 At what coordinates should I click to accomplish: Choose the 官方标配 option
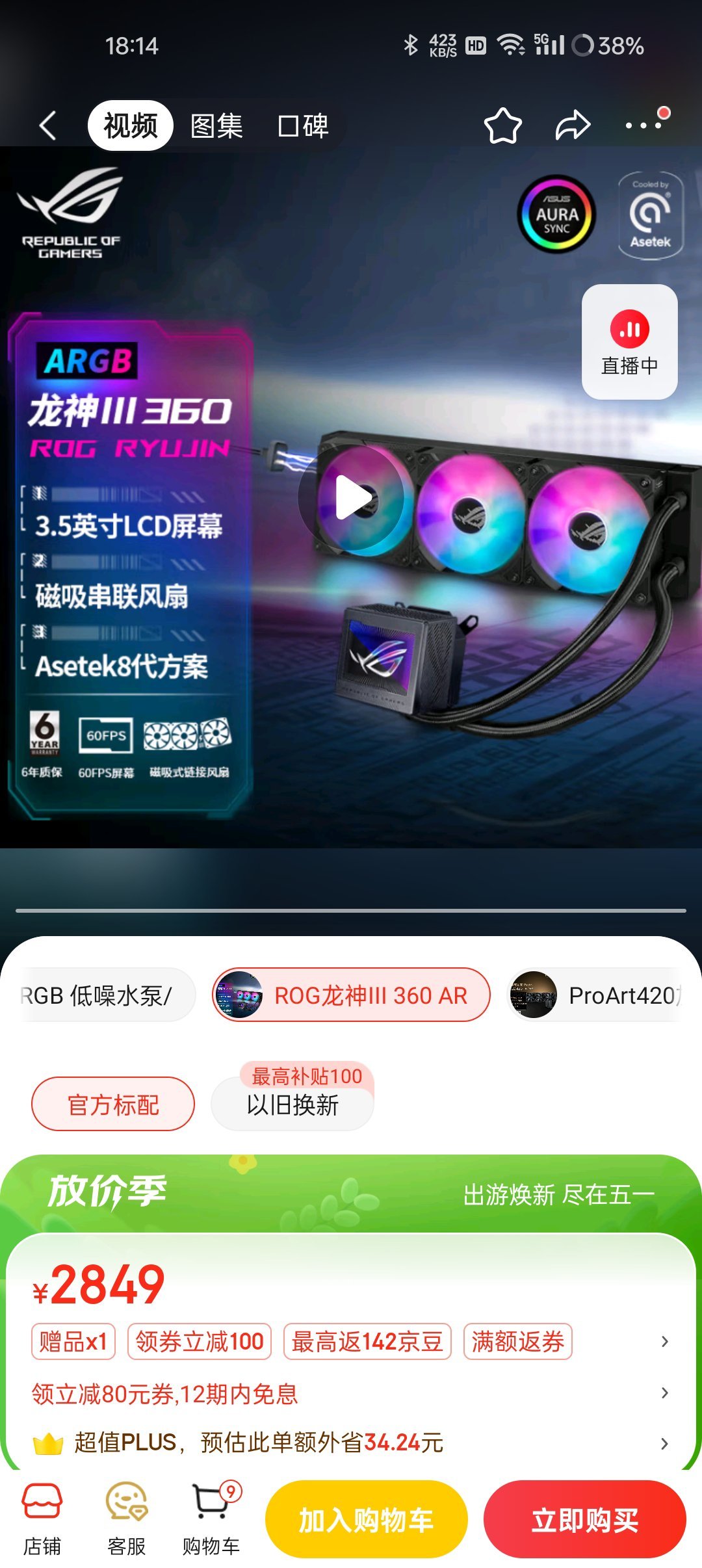(x=113, y=1104)
